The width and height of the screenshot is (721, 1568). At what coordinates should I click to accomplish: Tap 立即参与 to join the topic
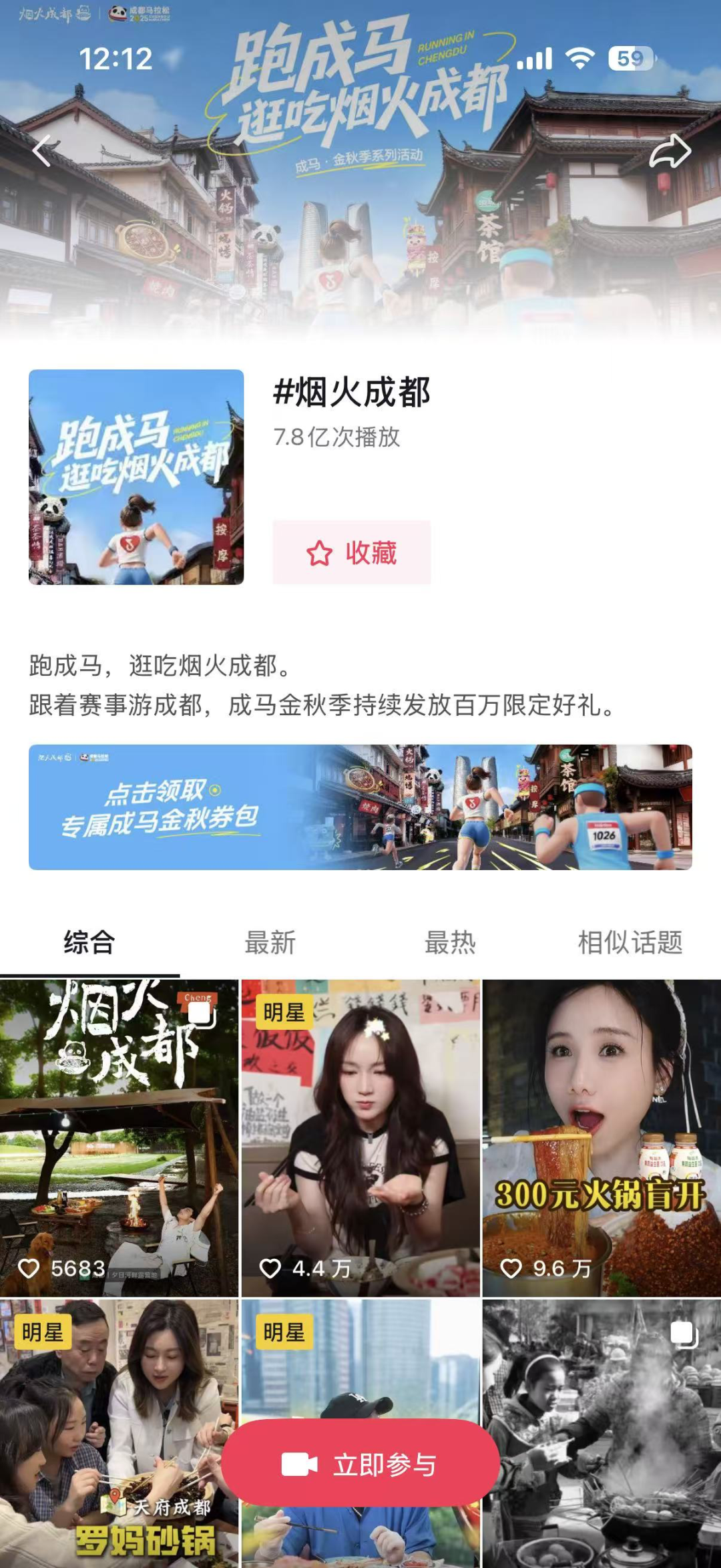pyautogui.click(x=360, y=1464)
